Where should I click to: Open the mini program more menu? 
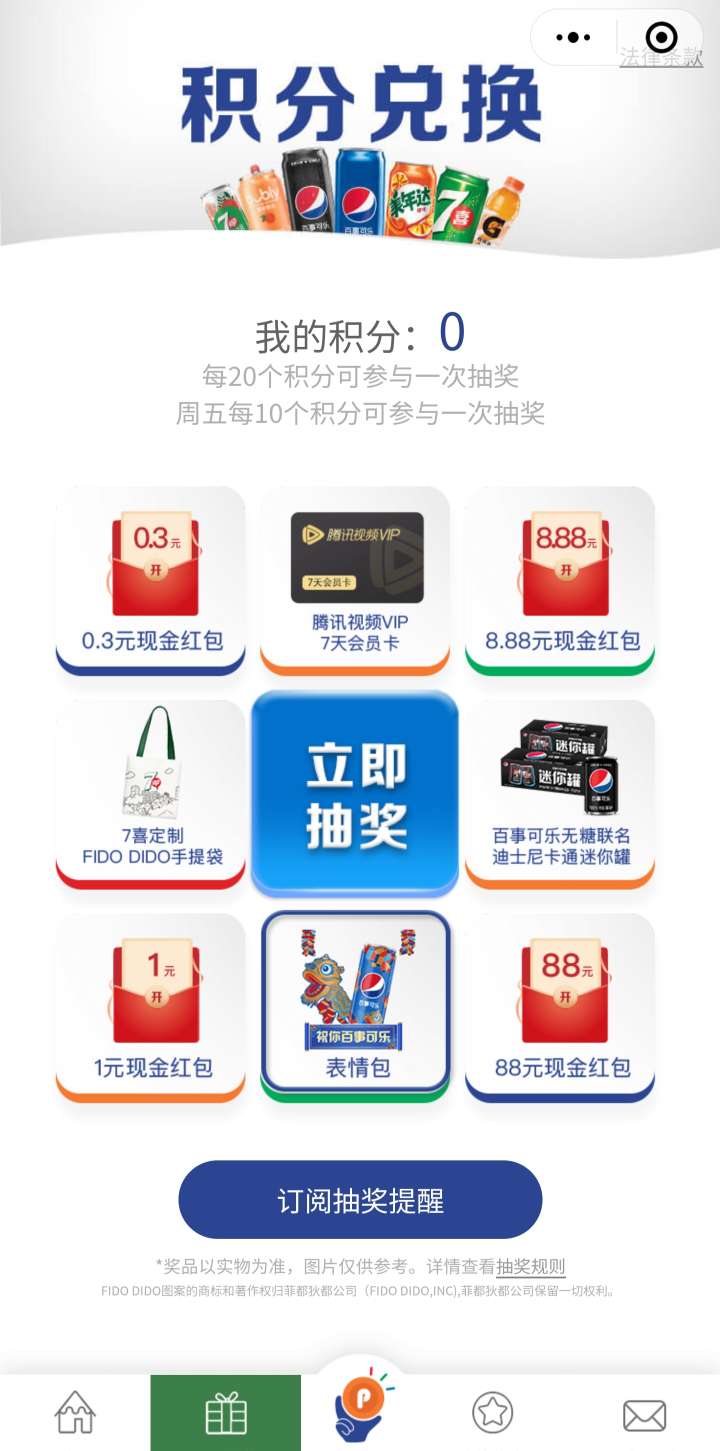coord(573,38)
